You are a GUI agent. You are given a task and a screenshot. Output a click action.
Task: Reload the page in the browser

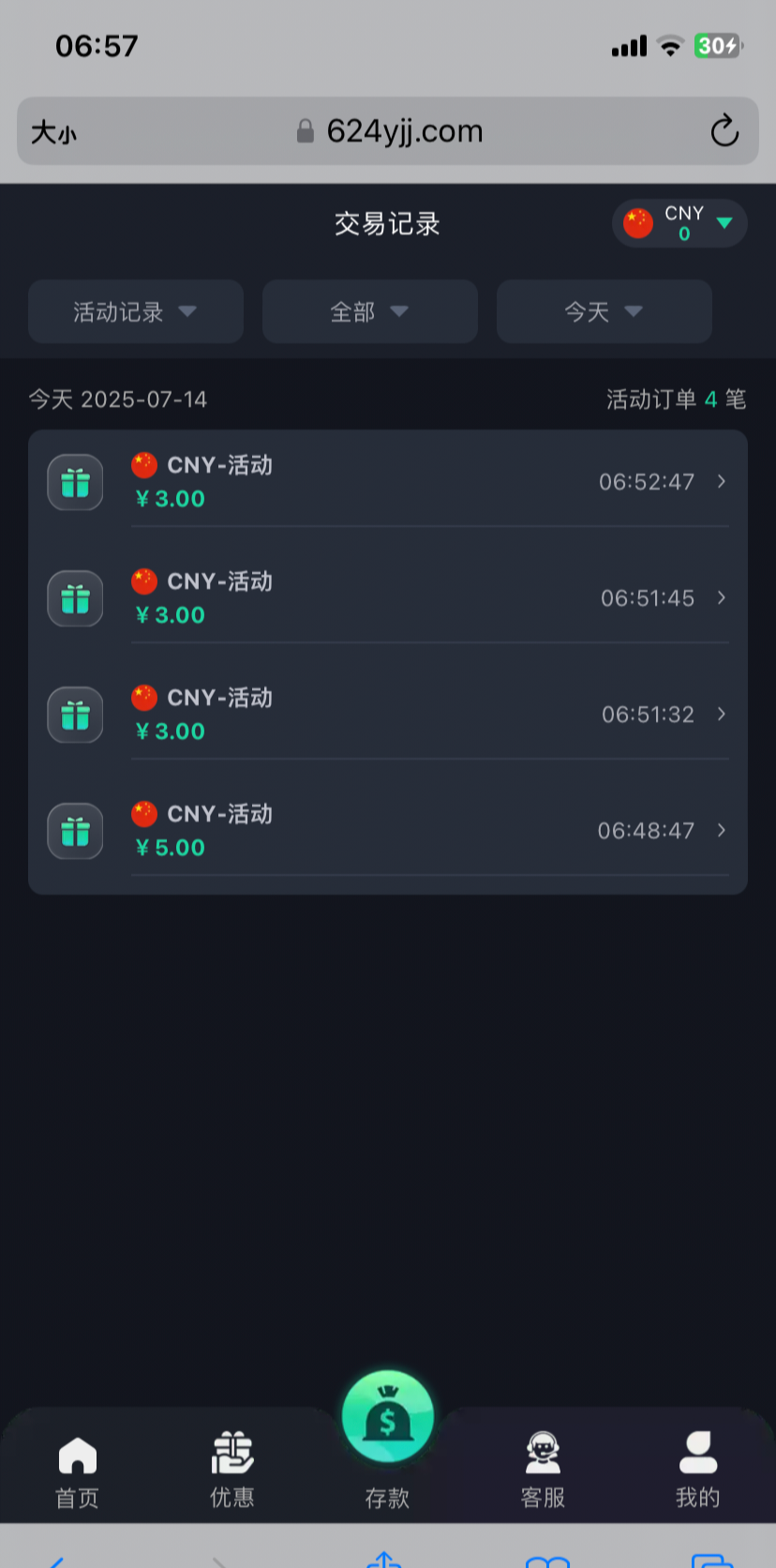(724, 131)
